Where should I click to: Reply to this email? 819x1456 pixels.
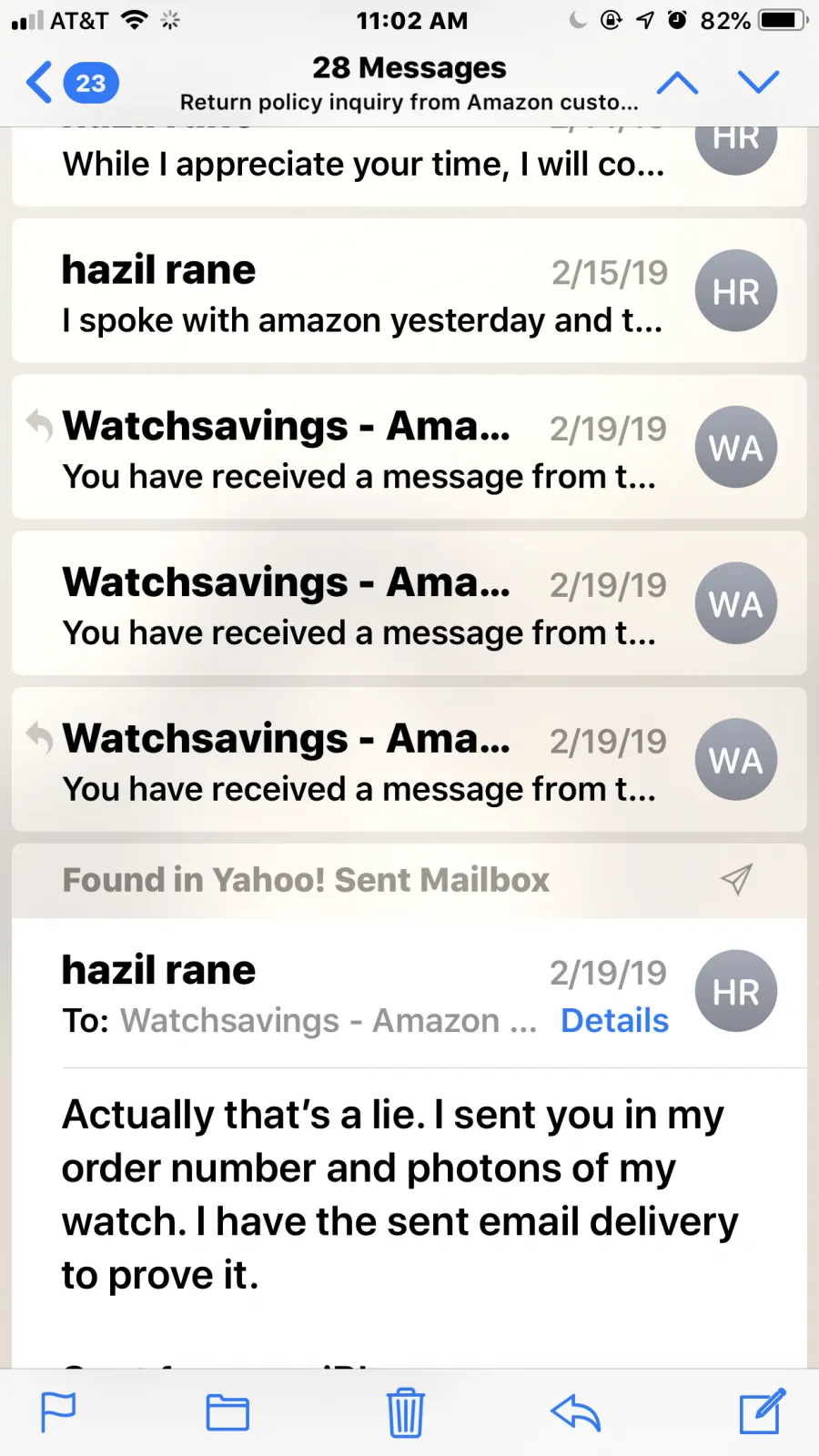575,1413
